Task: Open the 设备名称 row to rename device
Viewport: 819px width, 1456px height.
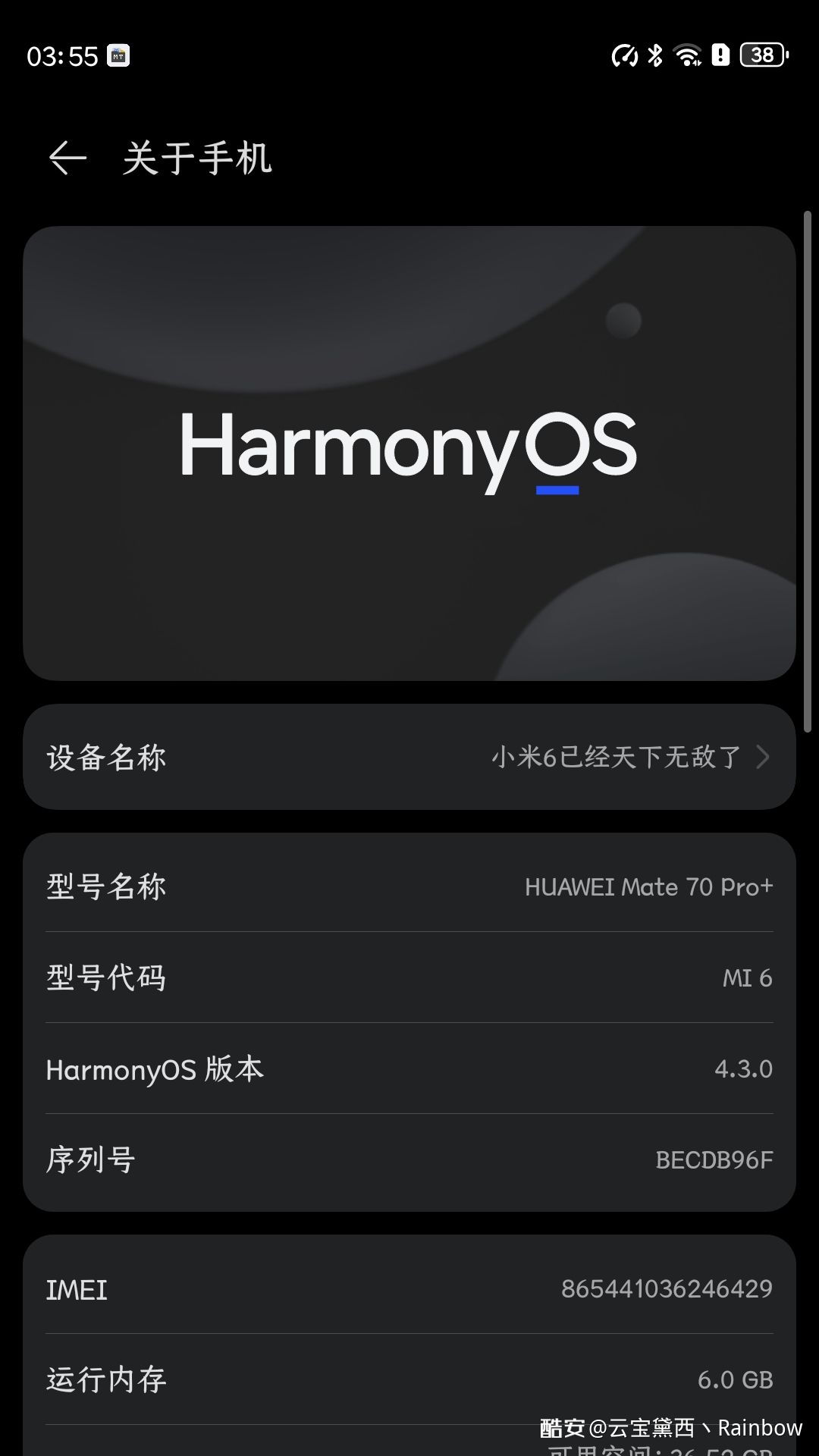Action: (409, 757)
